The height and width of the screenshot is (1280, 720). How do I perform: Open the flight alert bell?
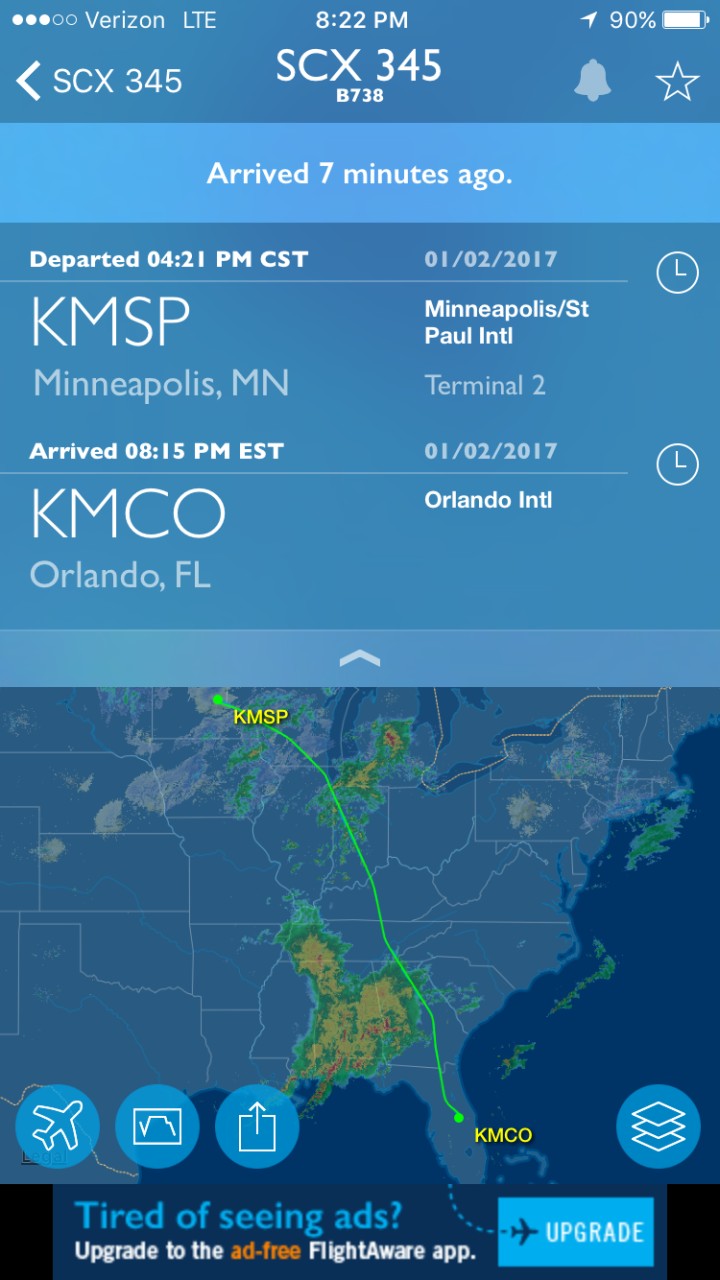(592, 81)
